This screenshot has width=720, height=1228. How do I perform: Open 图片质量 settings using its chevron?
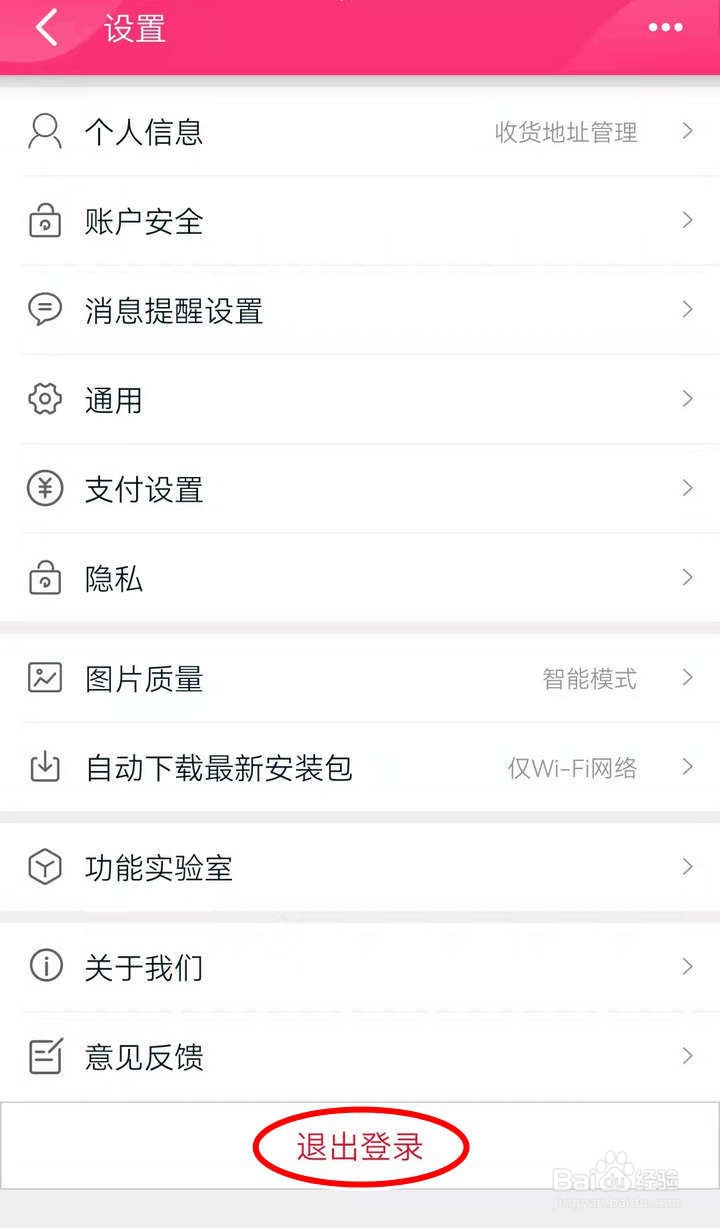pos(688,678)
